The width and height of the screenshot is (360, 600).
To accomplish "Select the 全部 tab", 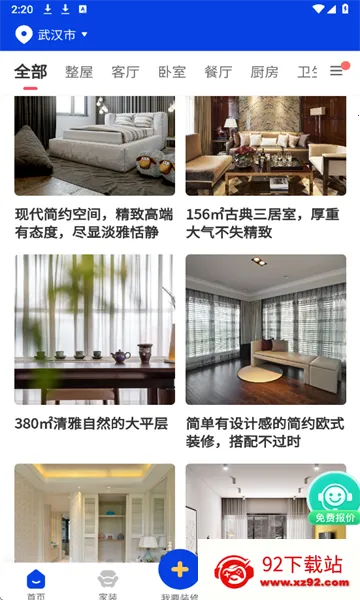I will (31, 72).
